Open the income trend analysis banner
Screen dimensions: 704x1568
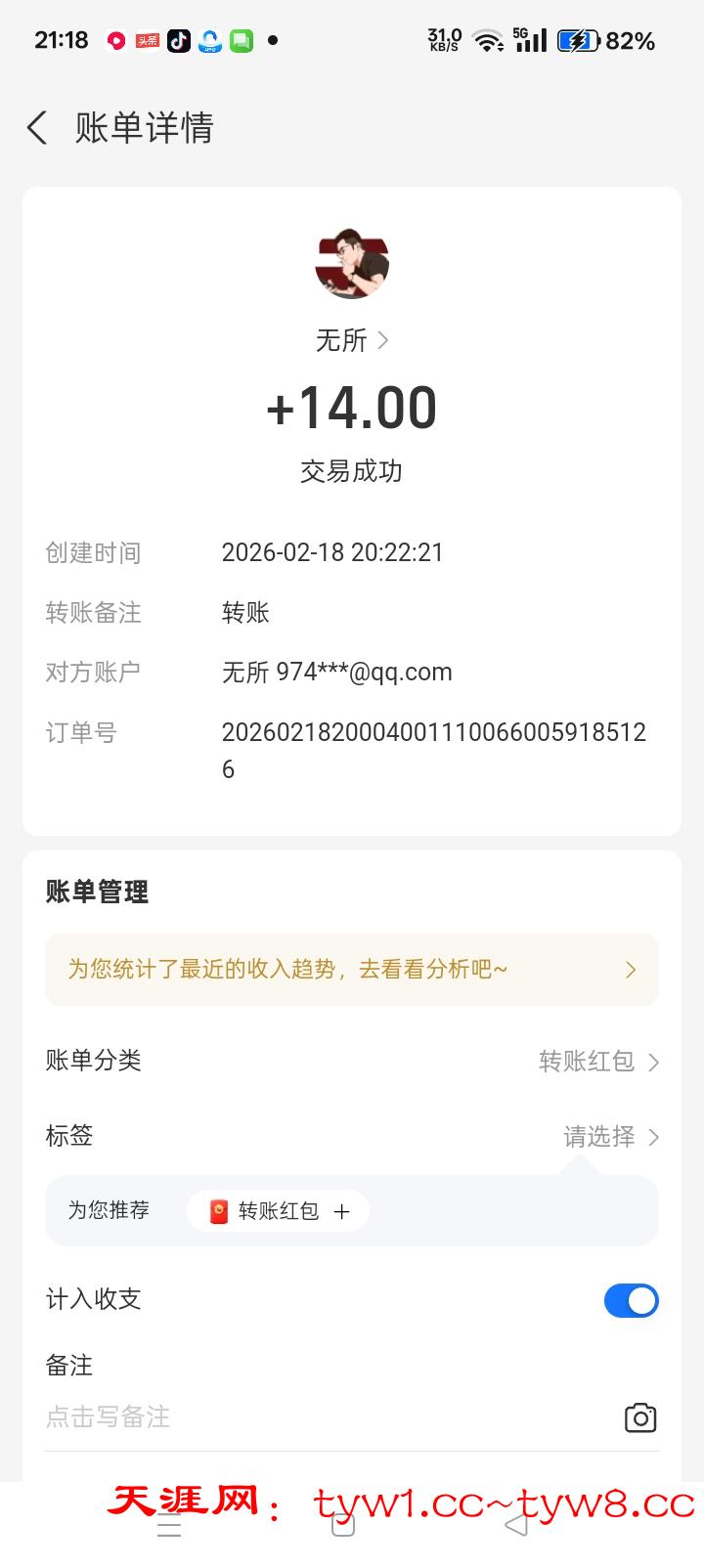click(352, 970)
